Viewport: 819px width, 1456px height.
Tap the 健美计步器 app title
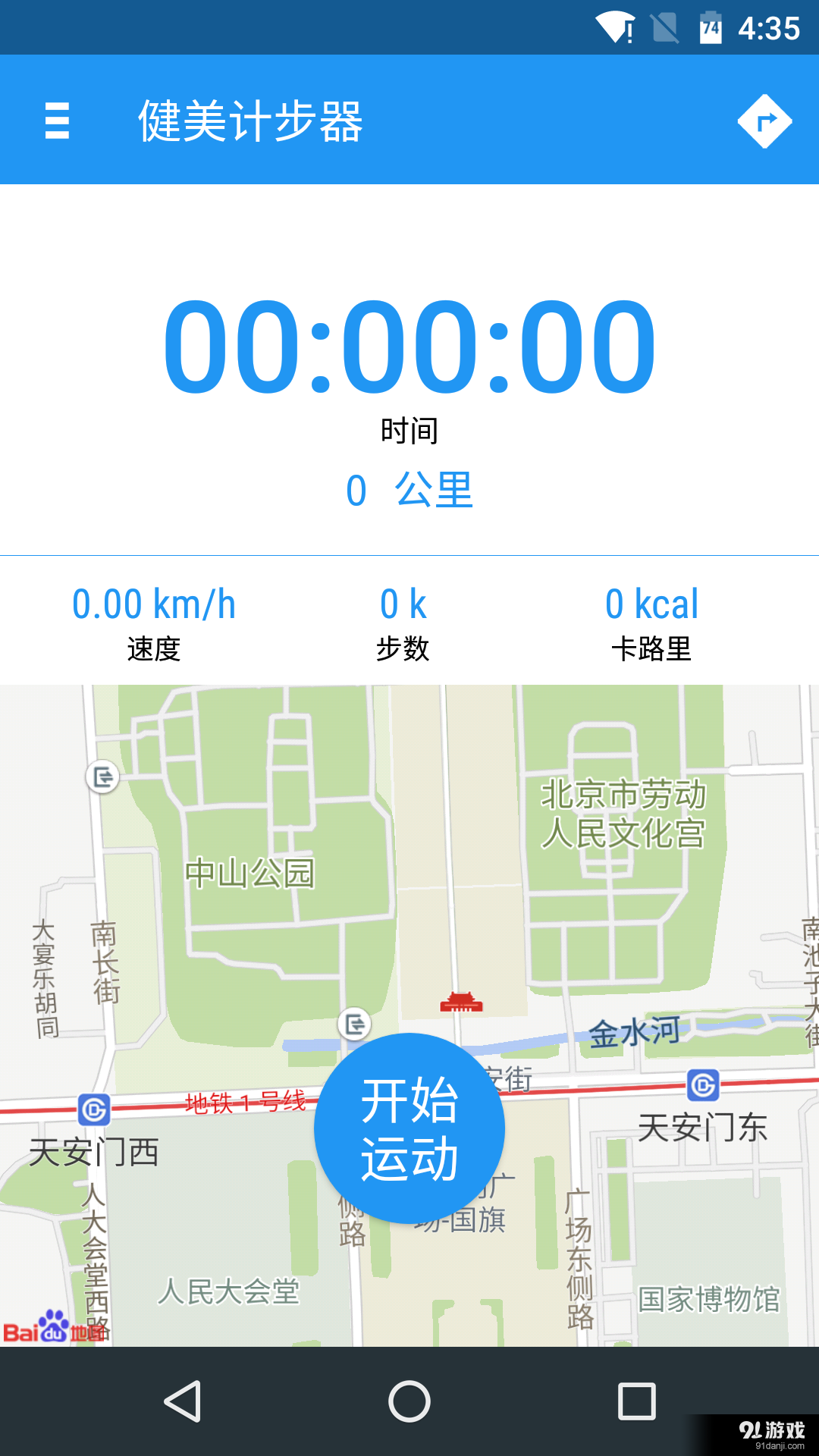(250, 123)
